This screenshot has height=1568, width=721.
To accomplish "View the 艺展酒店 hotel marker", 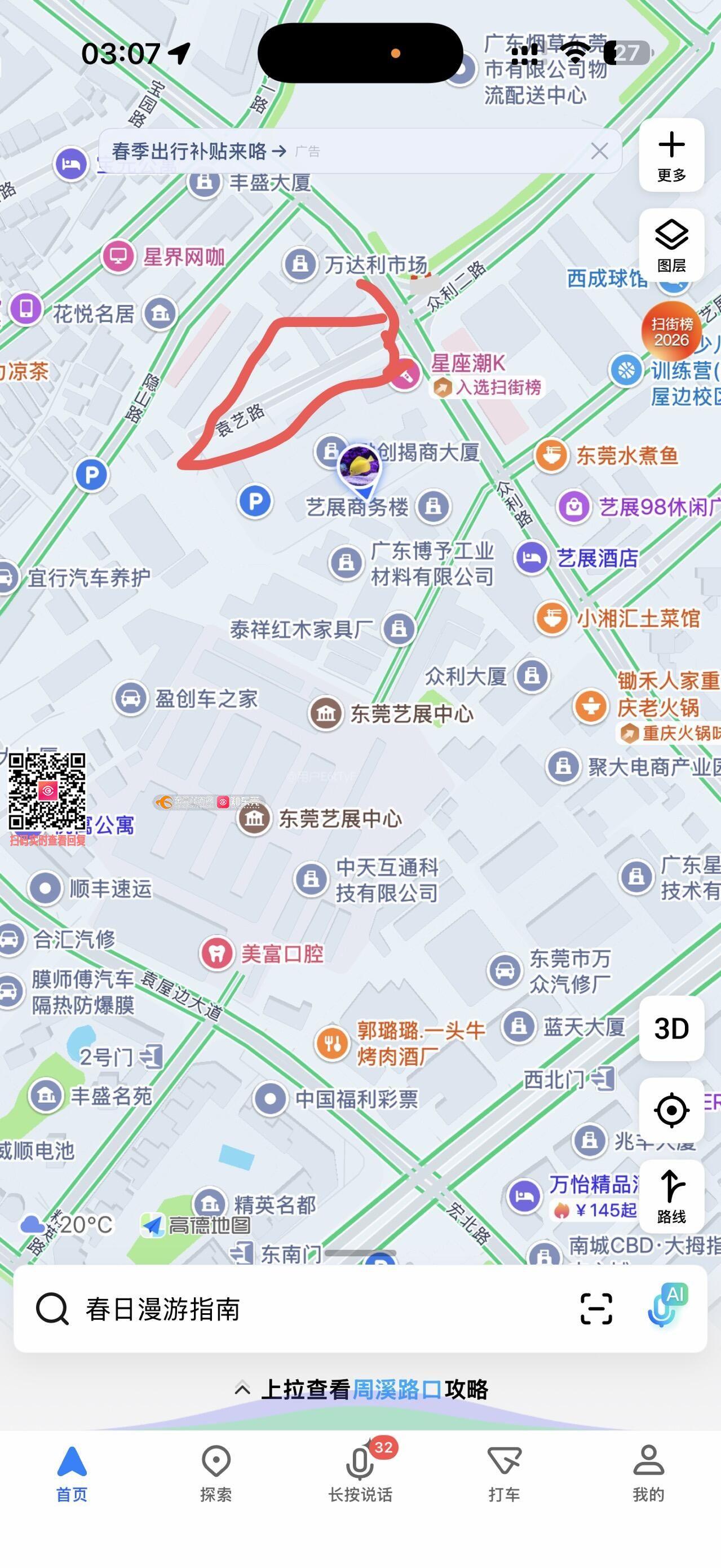I will 532,558.
